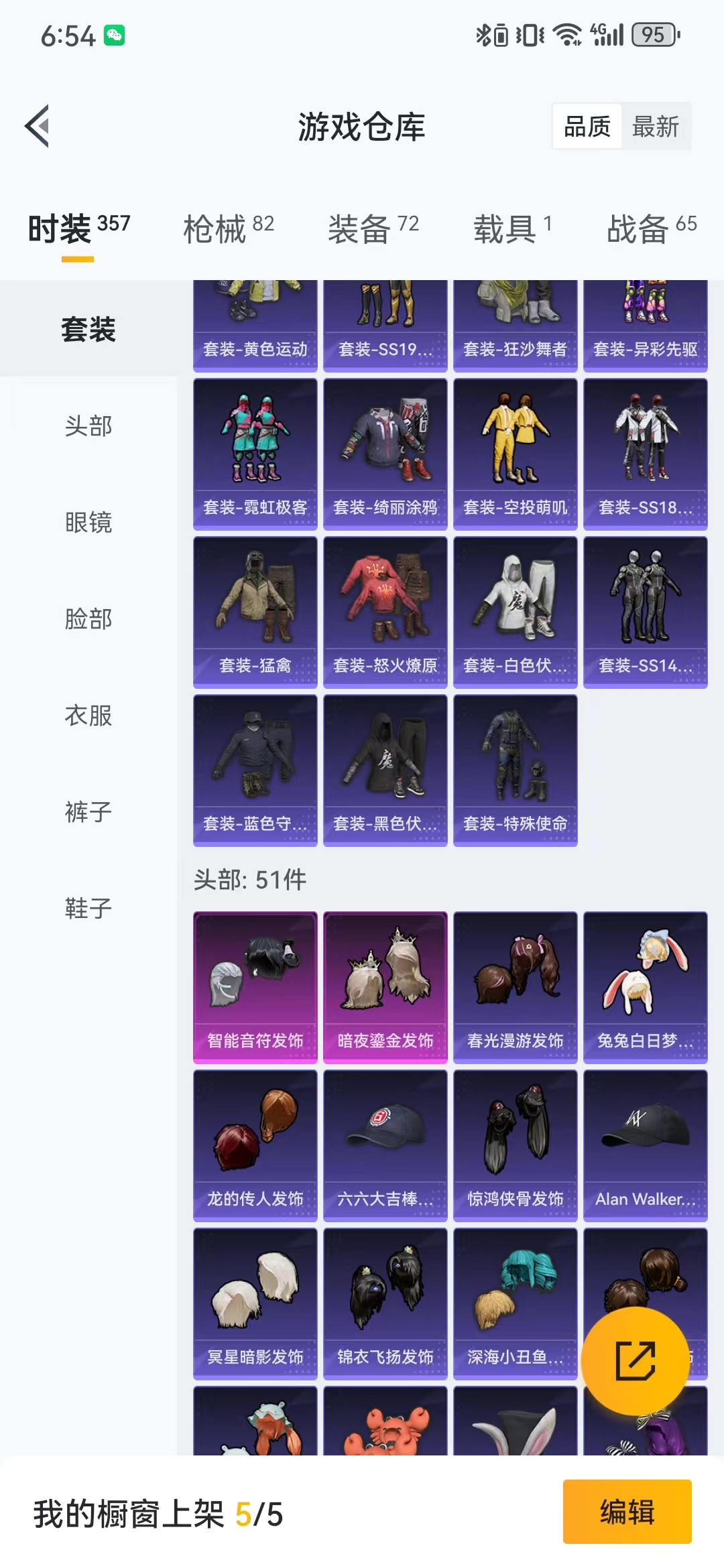View the 套装-怒火燎原 outfit item

[x=385, y=612]
